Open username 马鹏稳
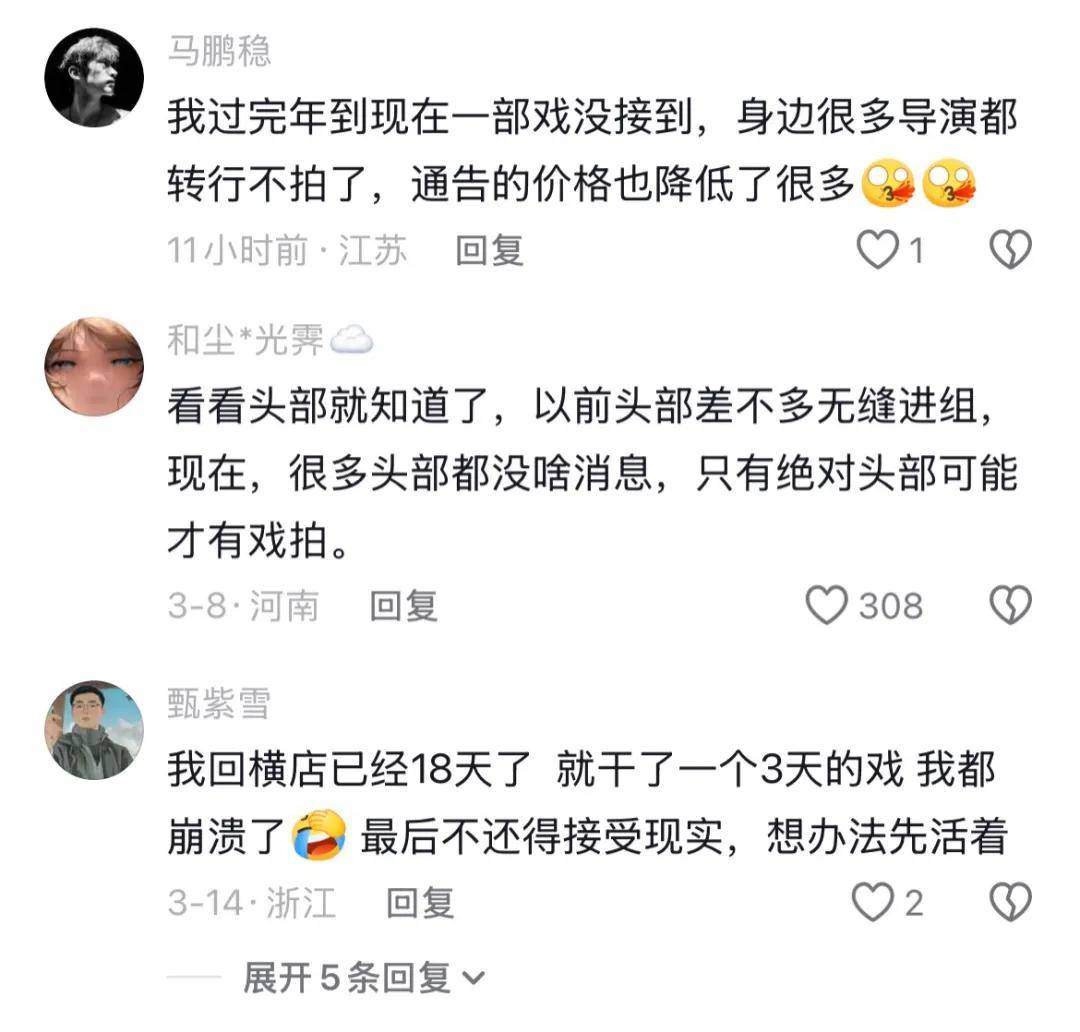 click(219, 50)
